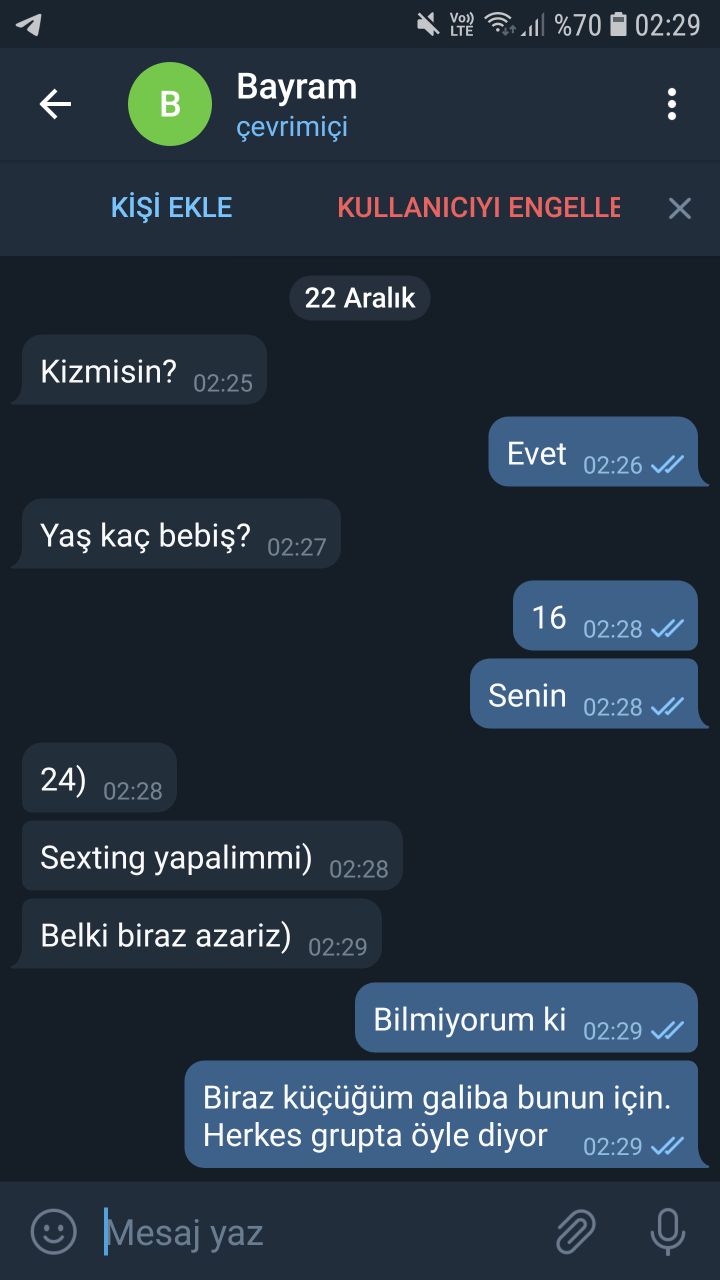This screenshot has height=1280, width=720.
Task: Open Bayram's profile by tapping the avatar
Action: [x=169, y=104]
